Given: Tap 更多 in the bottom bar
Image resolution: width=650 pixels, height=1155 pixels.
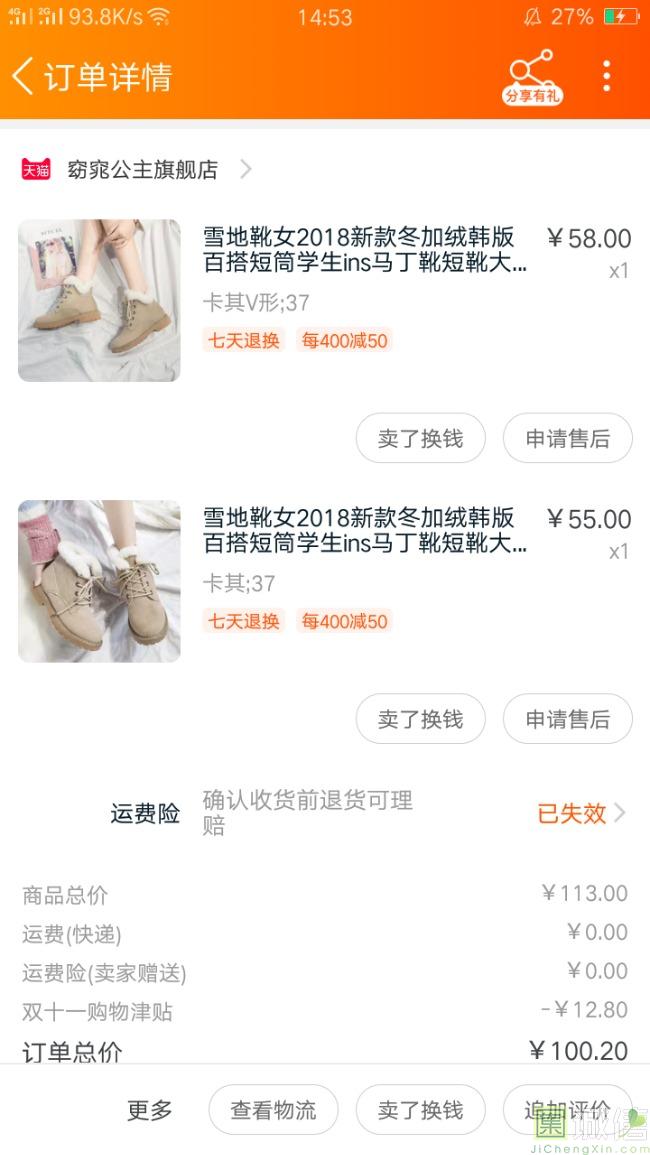Looking at the screenshot, I should 150,1110.
